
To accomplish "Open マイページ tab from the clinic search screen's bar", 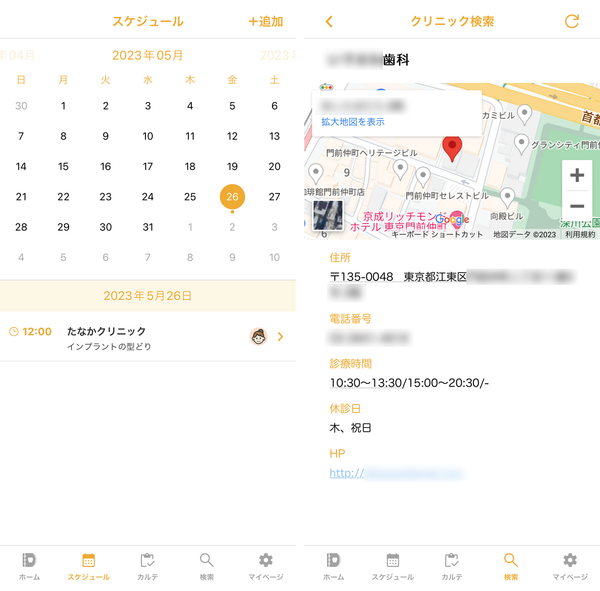I will point(570,567).
